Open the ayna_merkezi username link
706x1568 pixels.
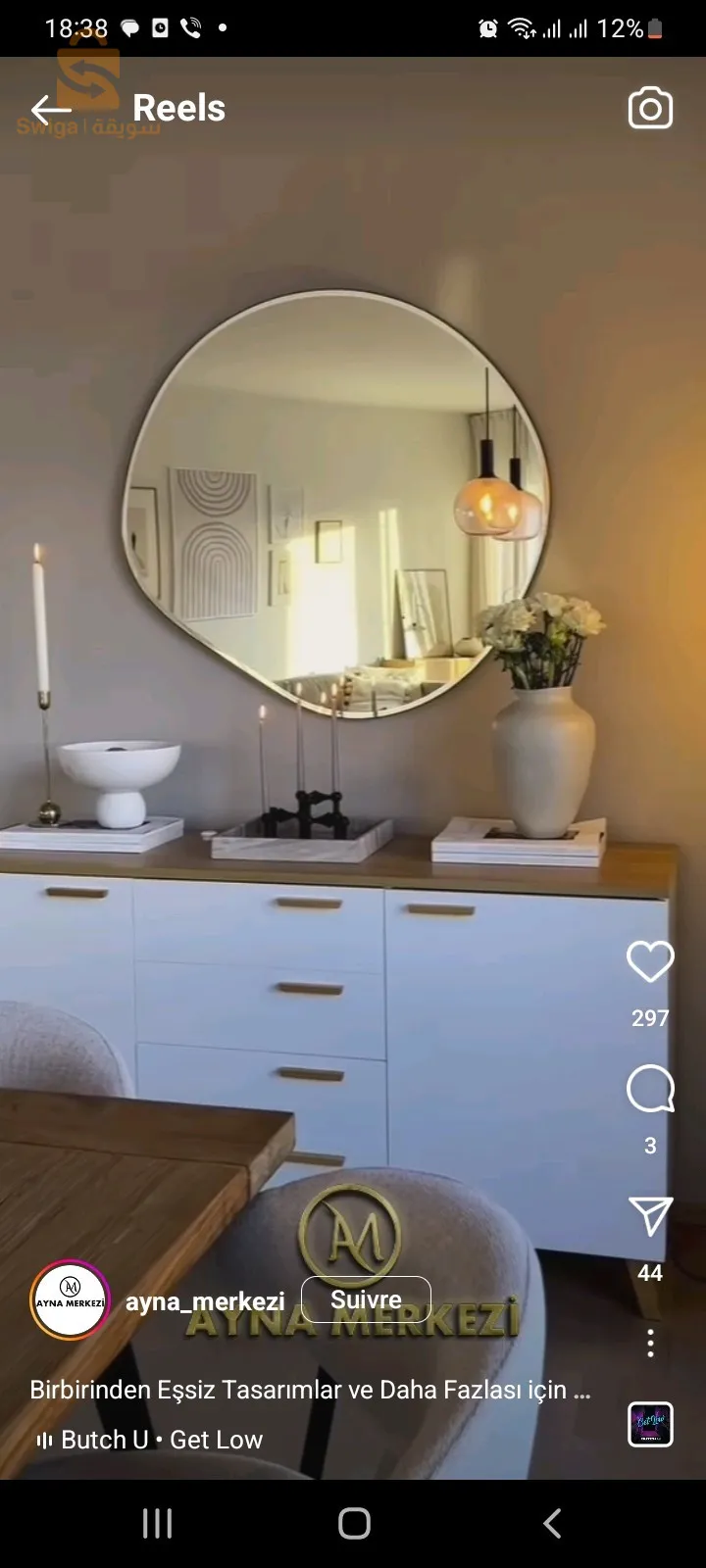point(205,1301)
